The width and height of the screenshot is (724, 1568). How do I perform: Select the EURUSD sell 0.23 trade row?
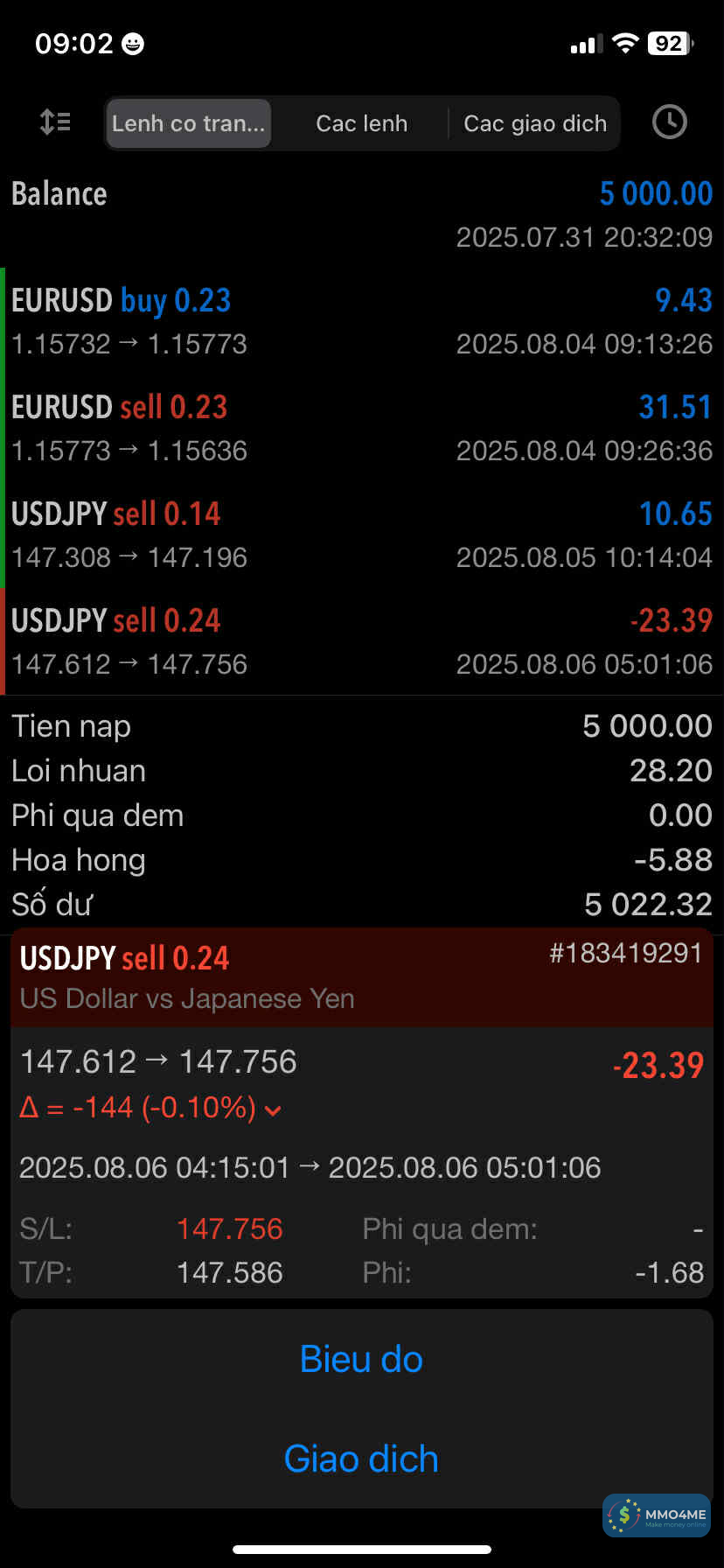coord(361,428)
